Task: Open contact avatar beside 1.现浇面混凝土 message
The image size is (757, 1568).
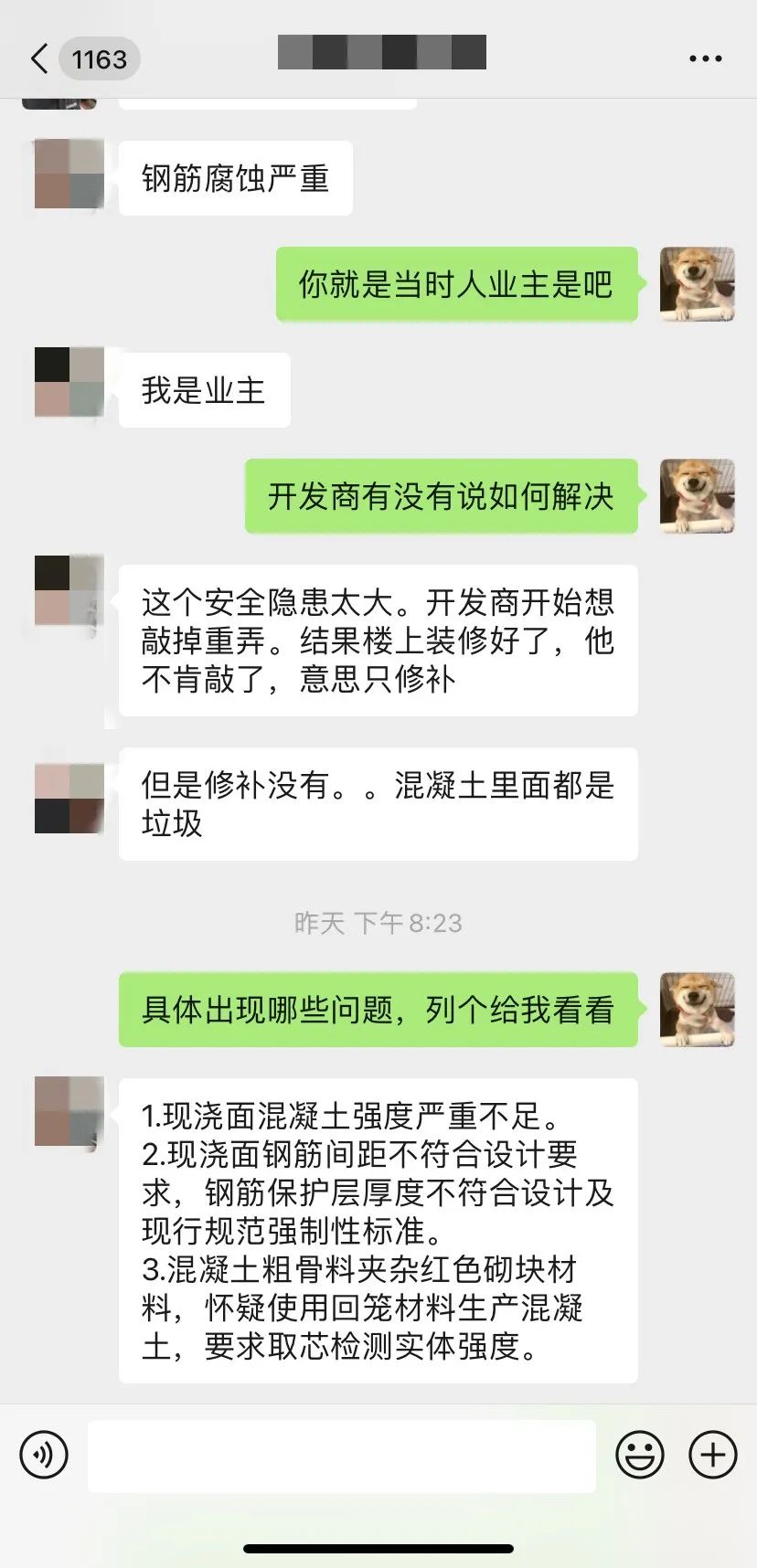Action: (x=69, y=1111)
